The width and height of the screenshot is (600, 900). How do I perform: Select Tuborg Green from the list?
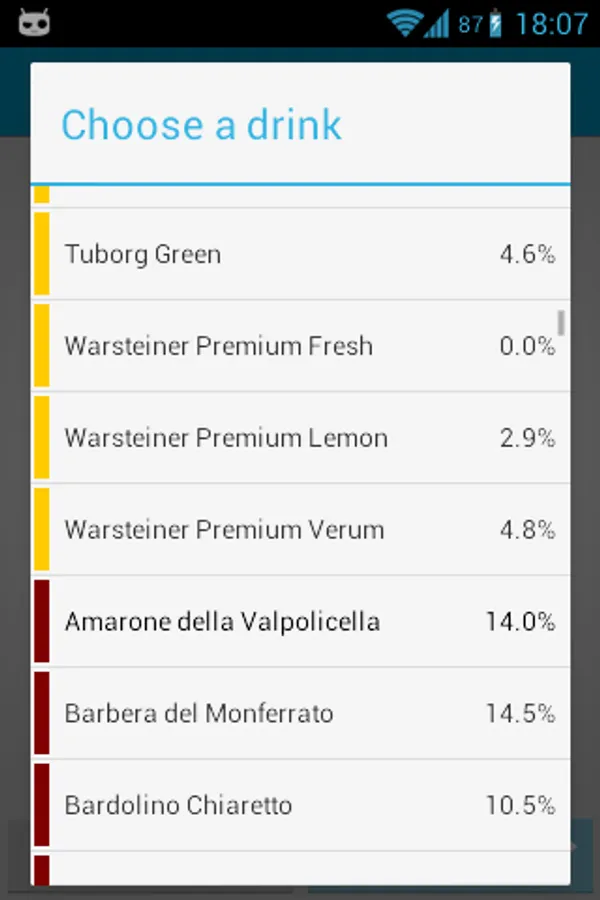click(x=300, y=254)
